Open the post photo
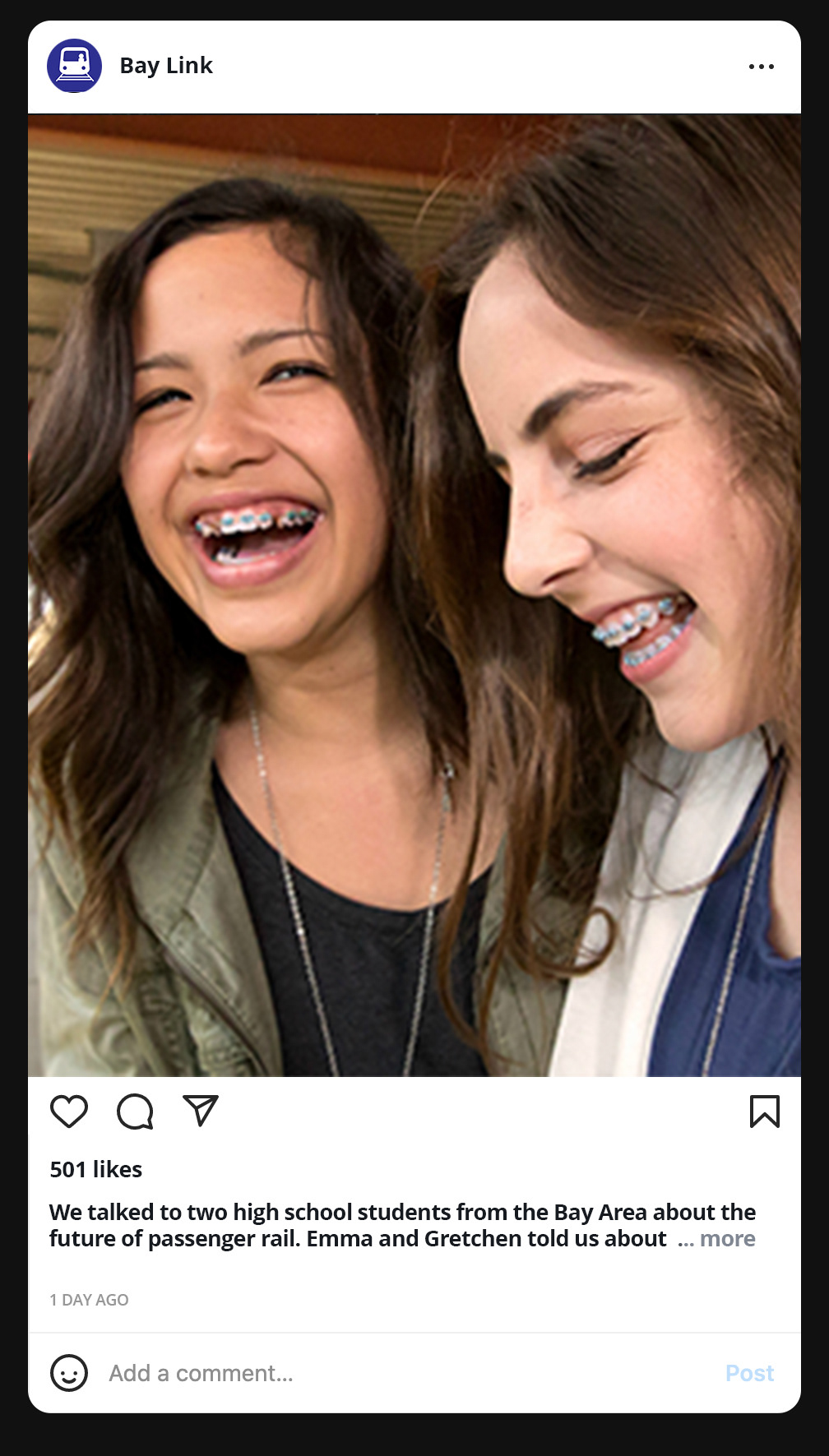The width and height of the screenshot is (829, 1456). [x=414, y=595]
